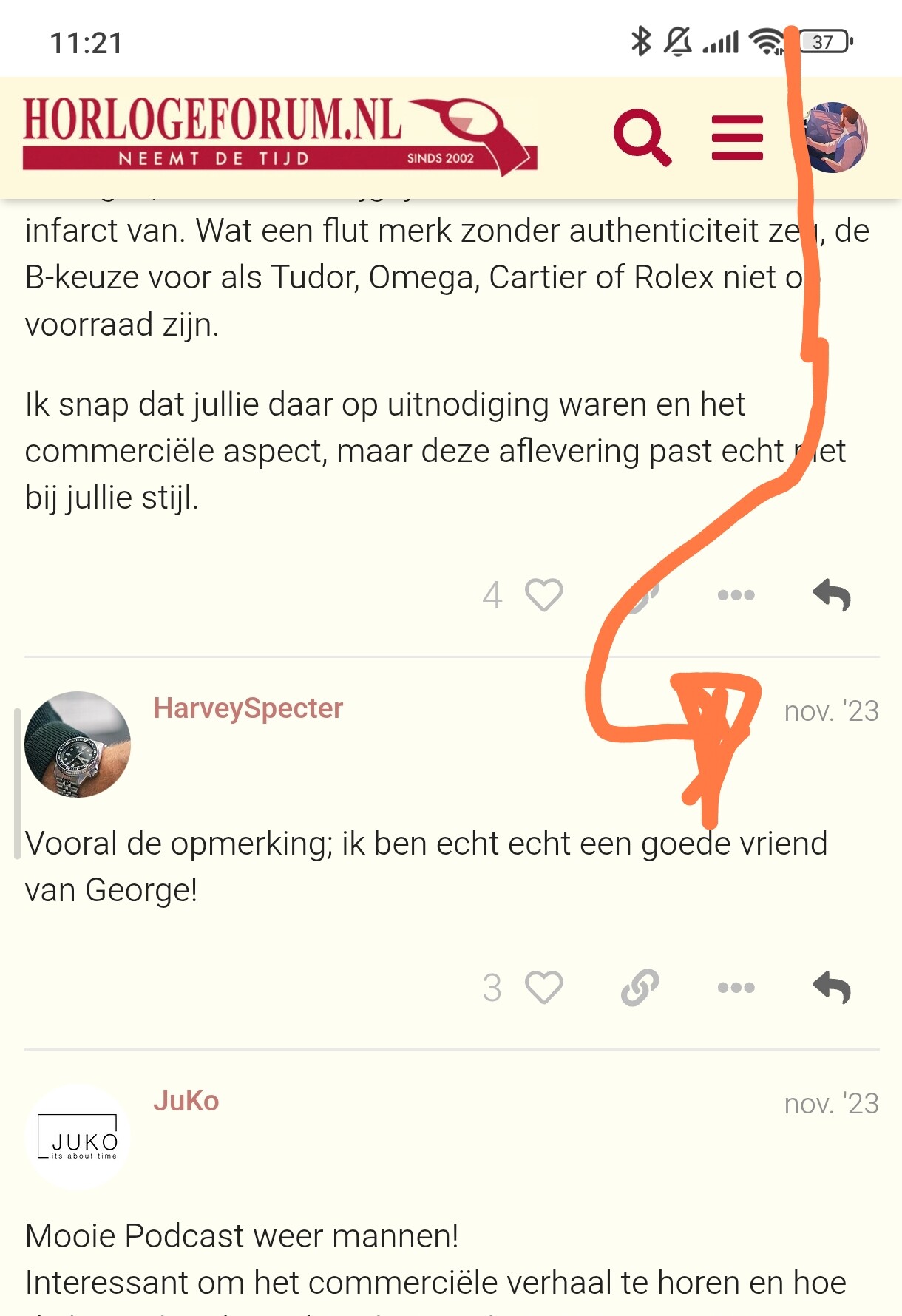
Task: Show more actions on the 4-likes post
Action: point(736,595)
